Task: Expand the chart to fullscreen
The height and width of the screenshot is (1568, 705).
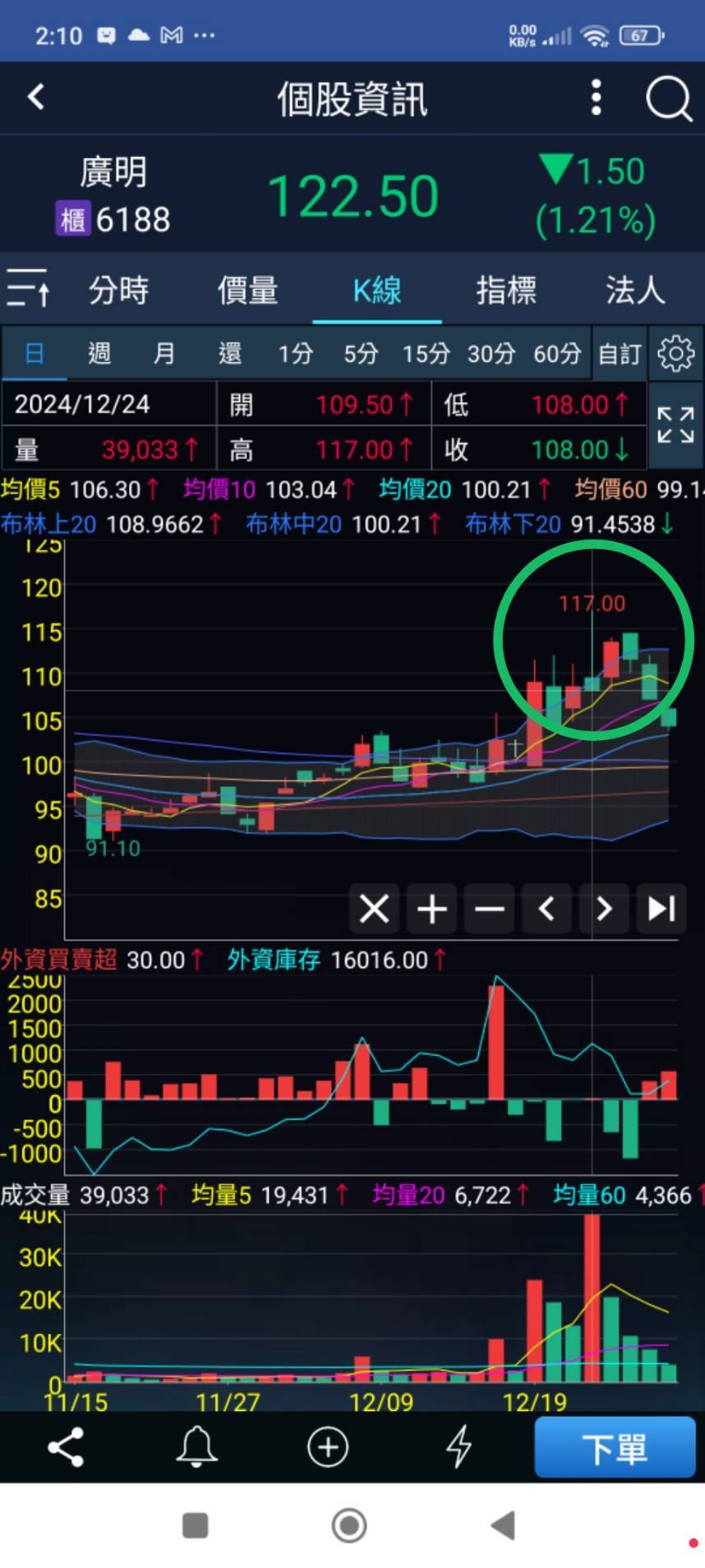Action: 675,425
